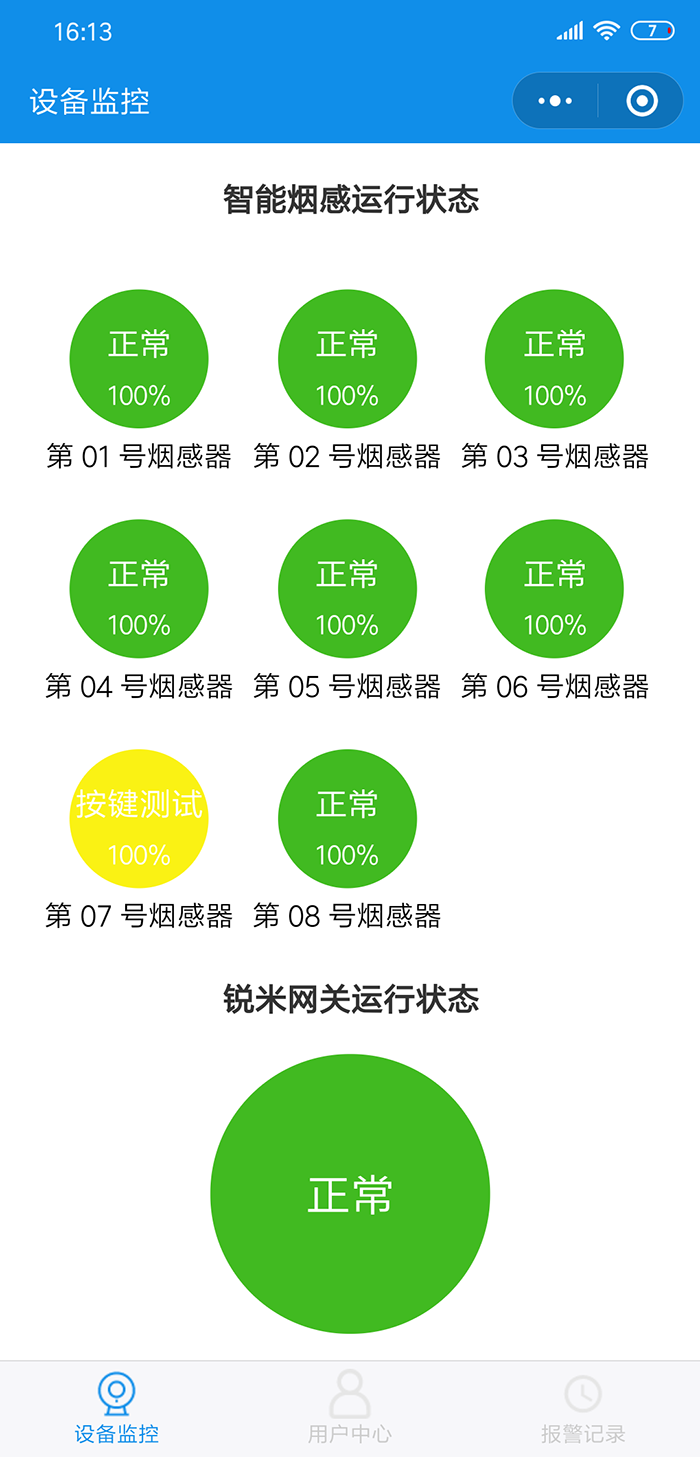Open the yellow 按键测试 circle of 第 07 号烟感器
Image resolution: width=700 pixels, height=1457 pixels.
(139, 818)
